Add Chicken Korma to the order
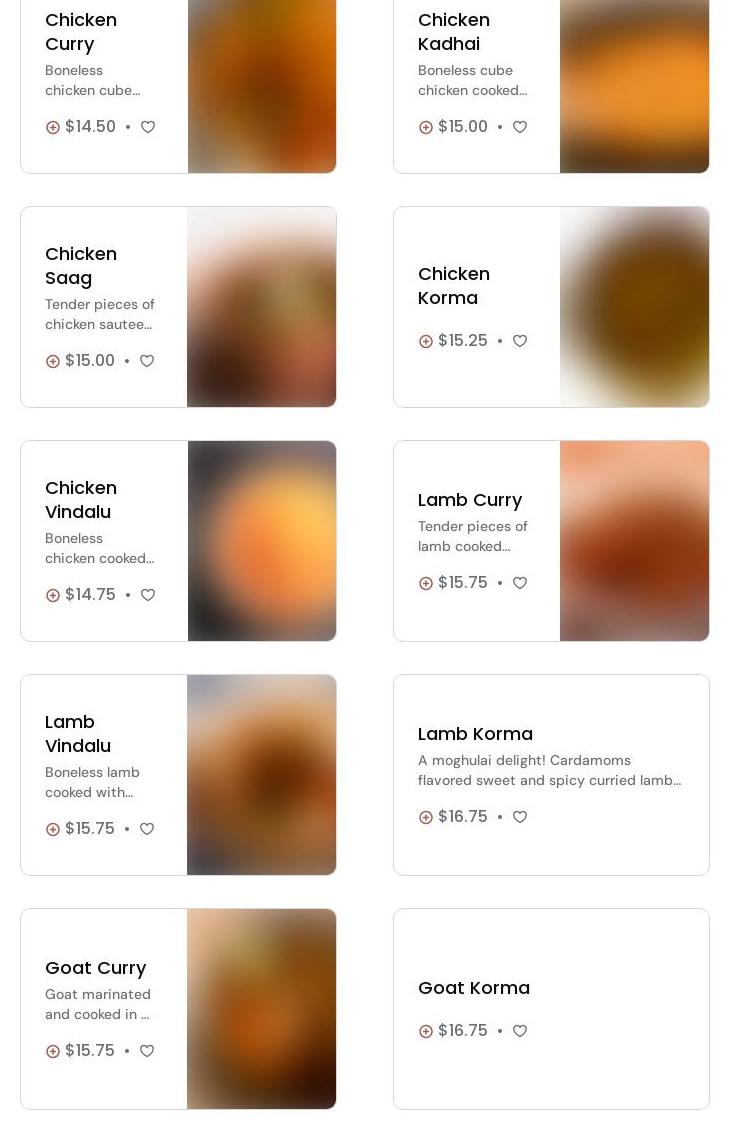This screenshot has width=750, height=1132. point(426,341)
